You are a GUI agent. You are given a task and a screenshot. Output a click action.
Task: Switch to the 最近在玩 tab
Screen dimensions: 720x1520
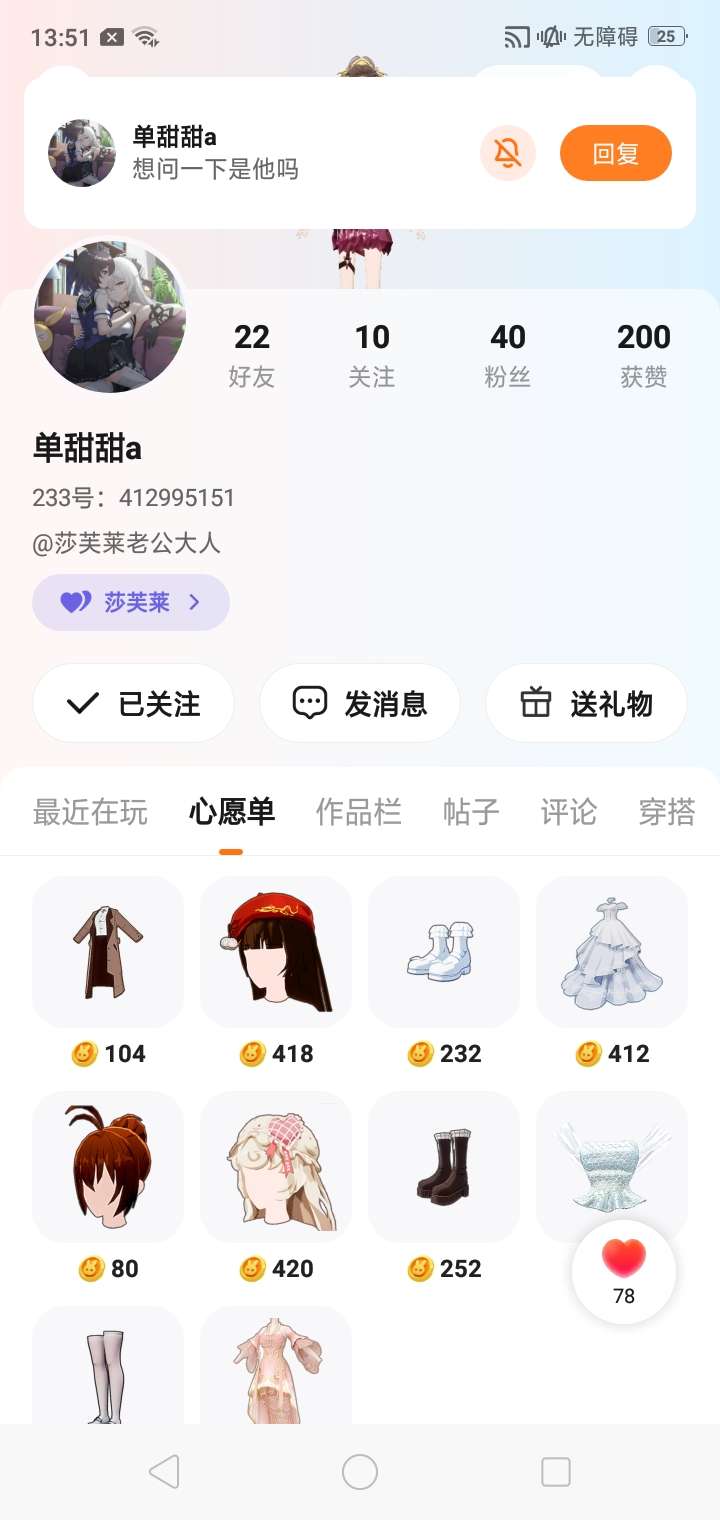pos(90,811)
